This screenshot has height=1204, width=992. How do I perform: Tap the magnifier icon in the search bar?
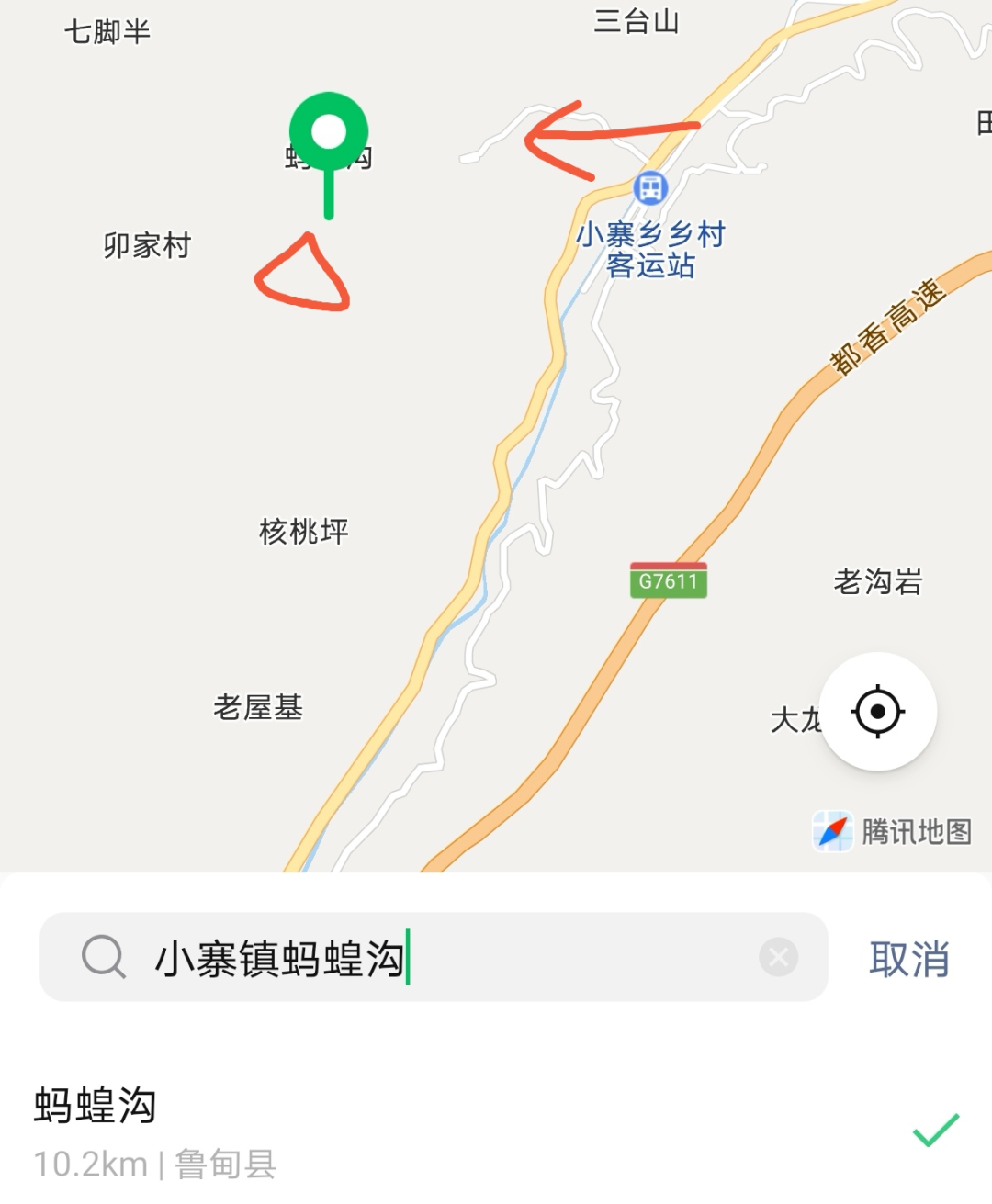coord(105,957)
